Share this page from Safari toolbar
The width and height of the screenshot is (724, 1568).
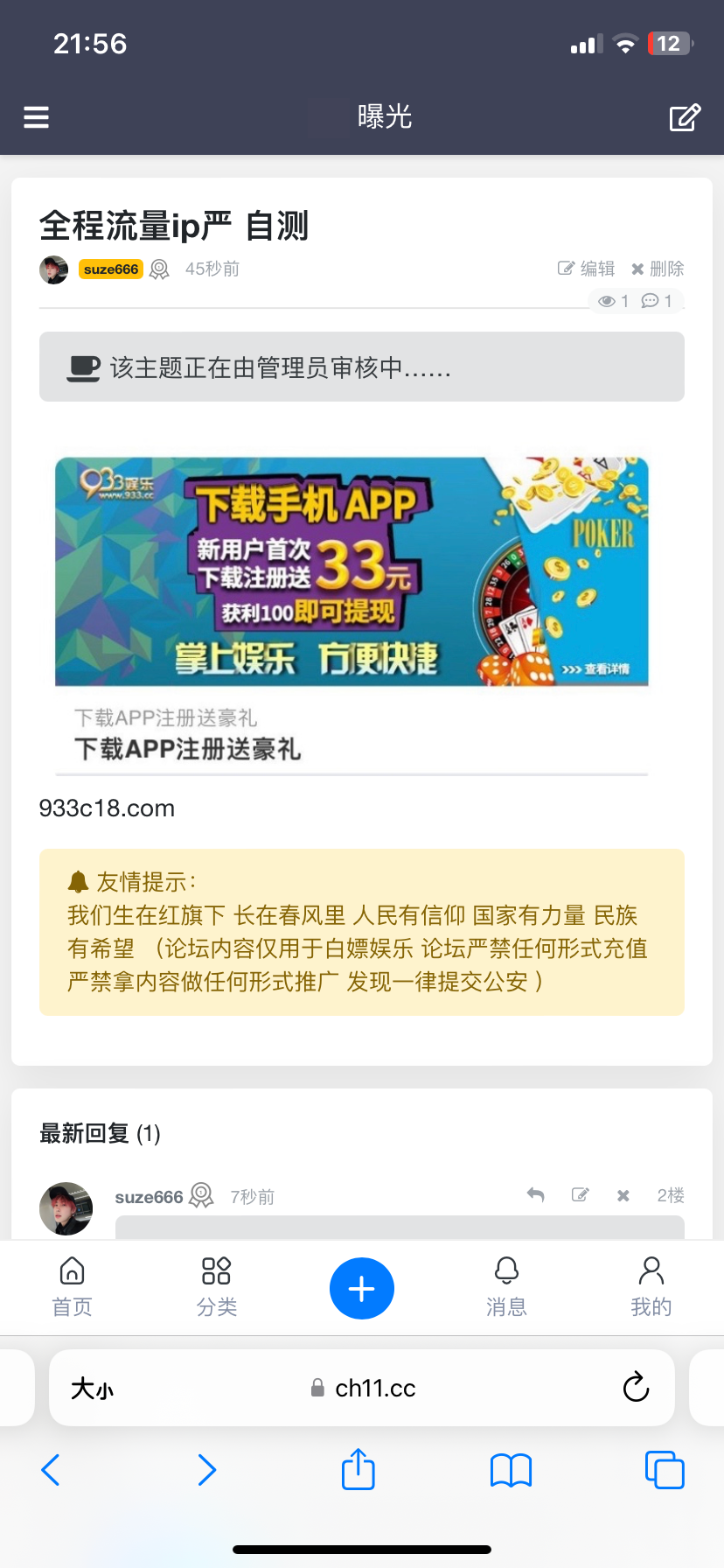(359, 1470)
